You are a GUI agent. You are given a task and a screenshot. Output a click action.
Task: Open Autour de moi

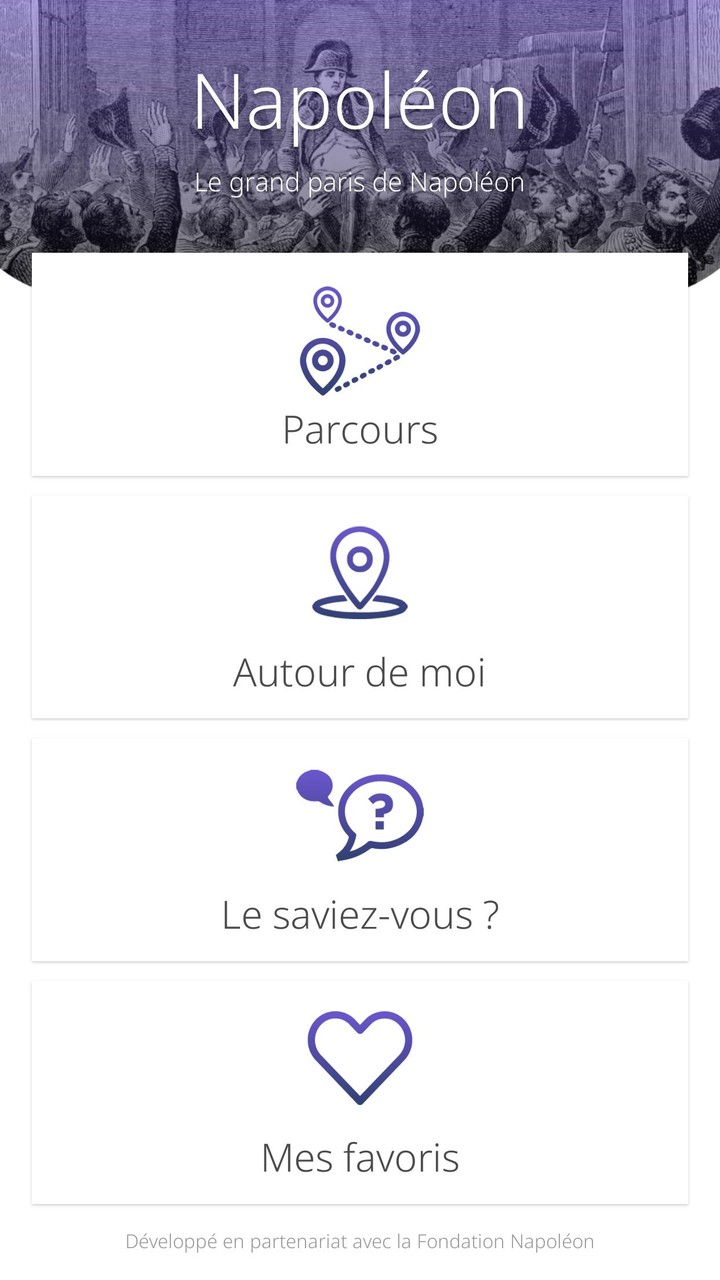(x=360, y=605)
